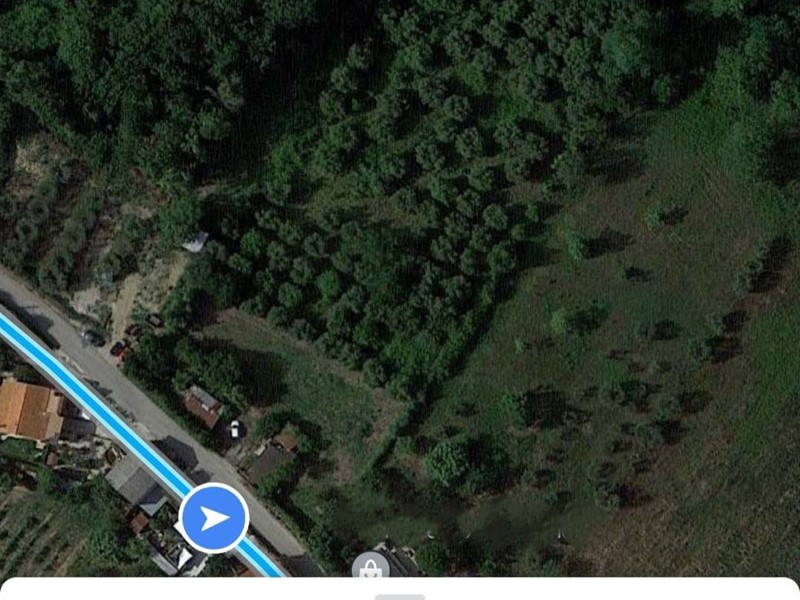Expand the bottom sheet handle
The width and height of the screenshot is (800, 600).
point(400,596)
